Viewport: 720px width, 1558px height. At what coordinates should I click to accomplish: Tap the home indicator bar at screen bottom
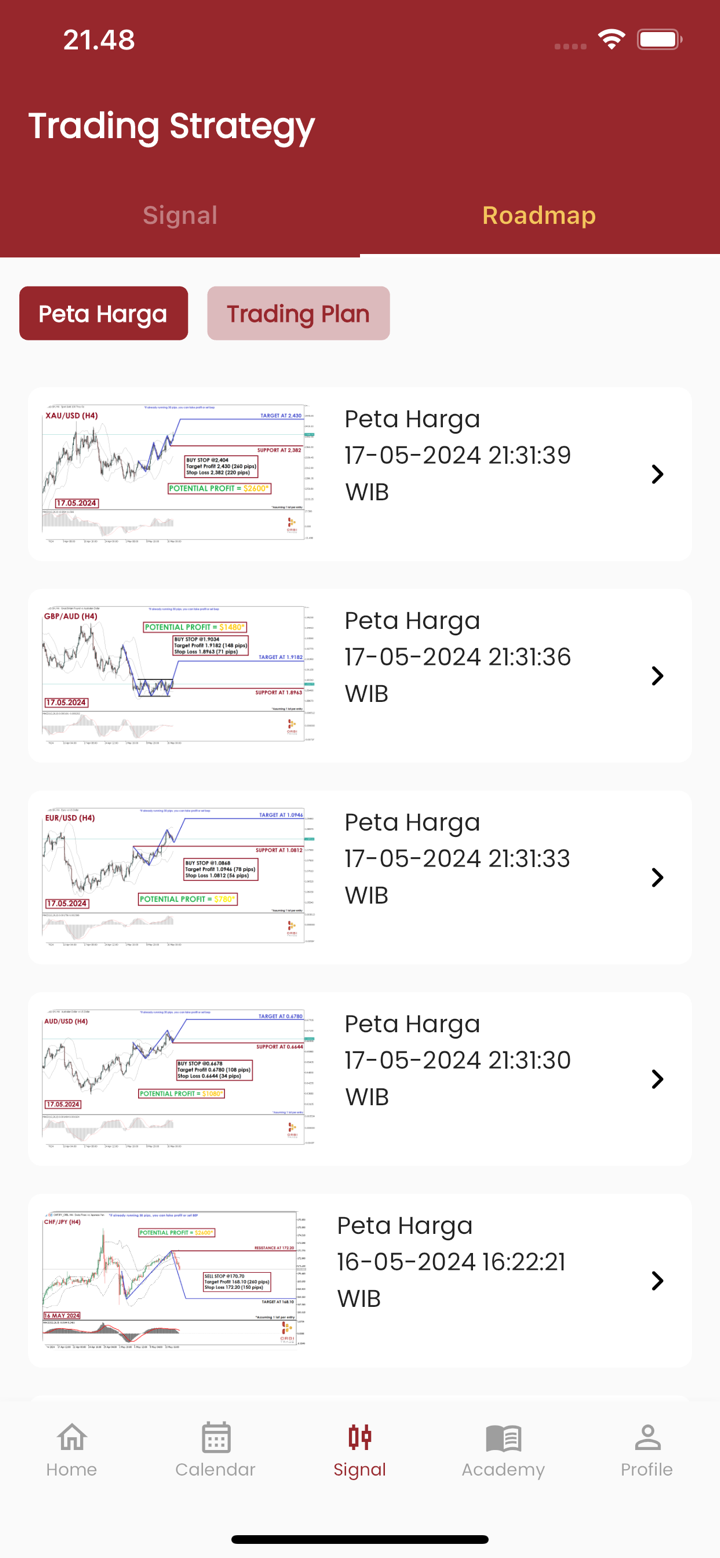360,1540
